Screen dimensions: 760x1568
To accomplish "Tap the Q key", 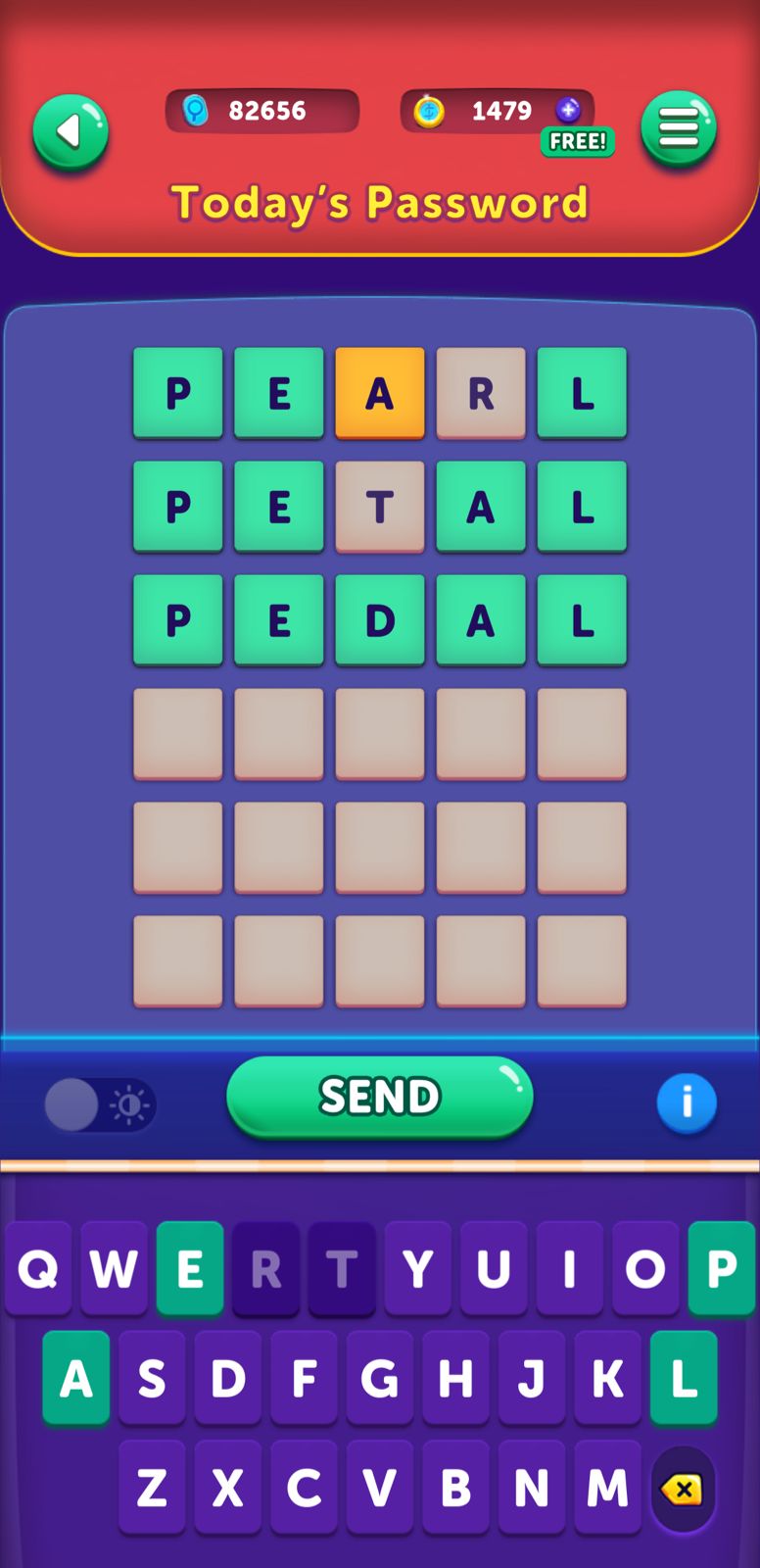I will coord(38,1269).
